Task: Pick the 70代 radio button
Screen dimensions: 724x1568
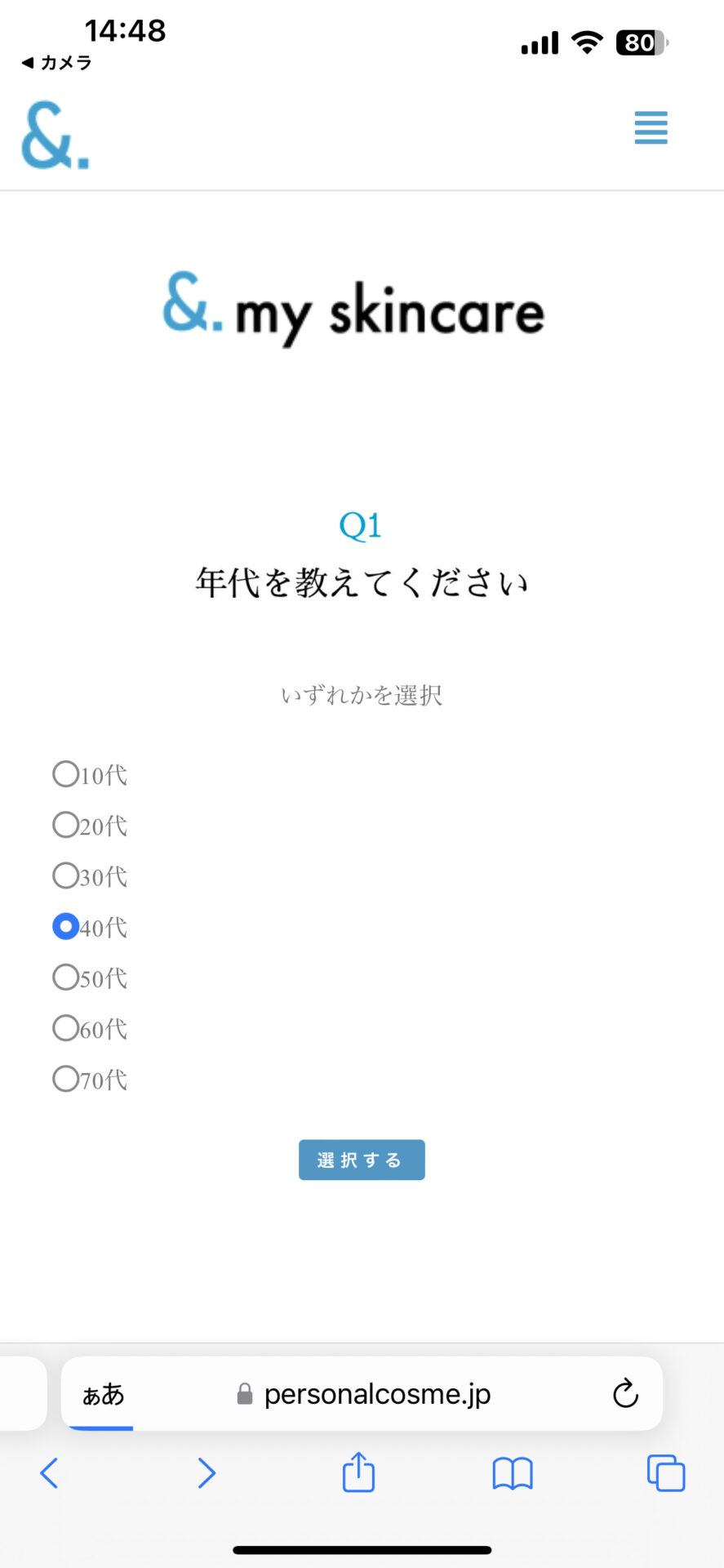Action: (65, 1079)
